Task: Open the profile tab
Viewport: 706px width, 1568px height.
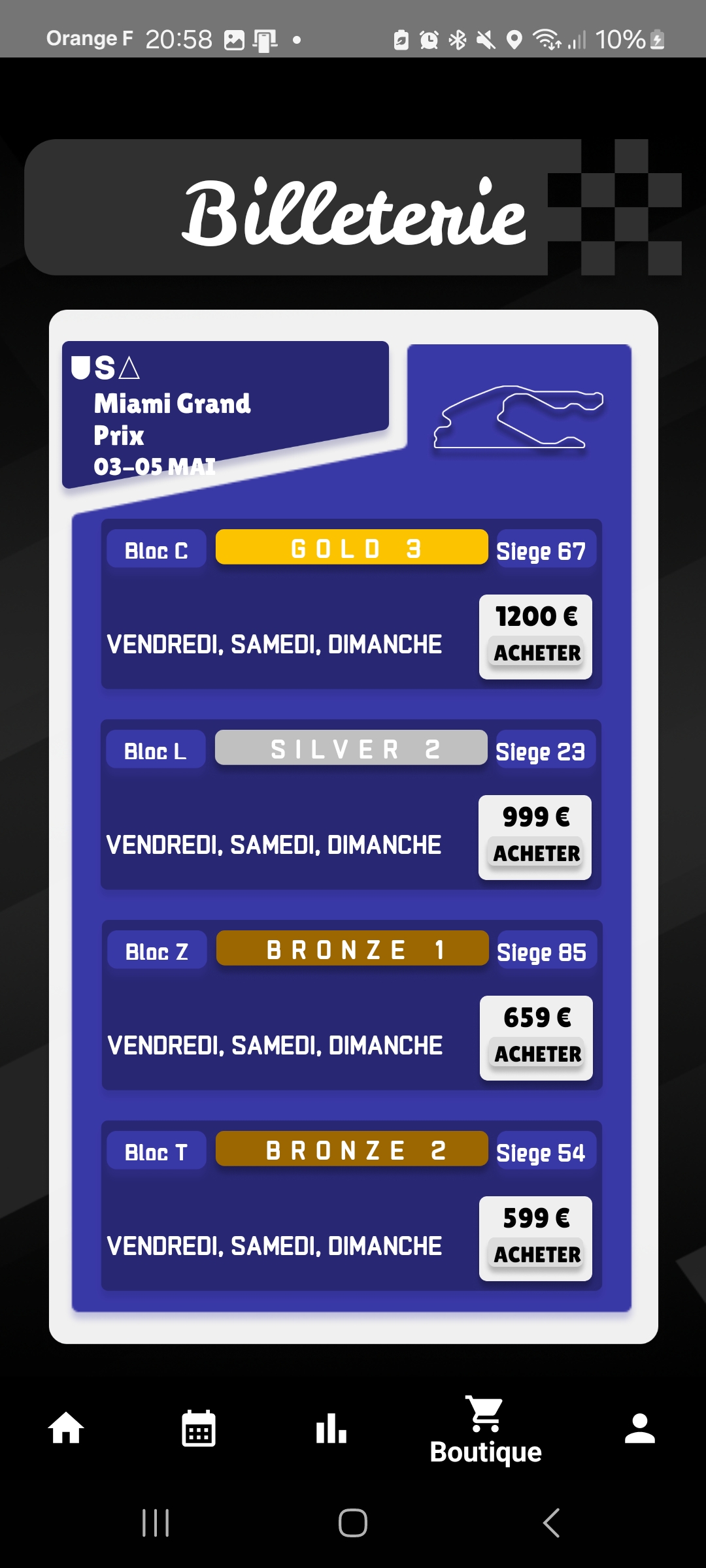Action: (x=639, y=1429)
